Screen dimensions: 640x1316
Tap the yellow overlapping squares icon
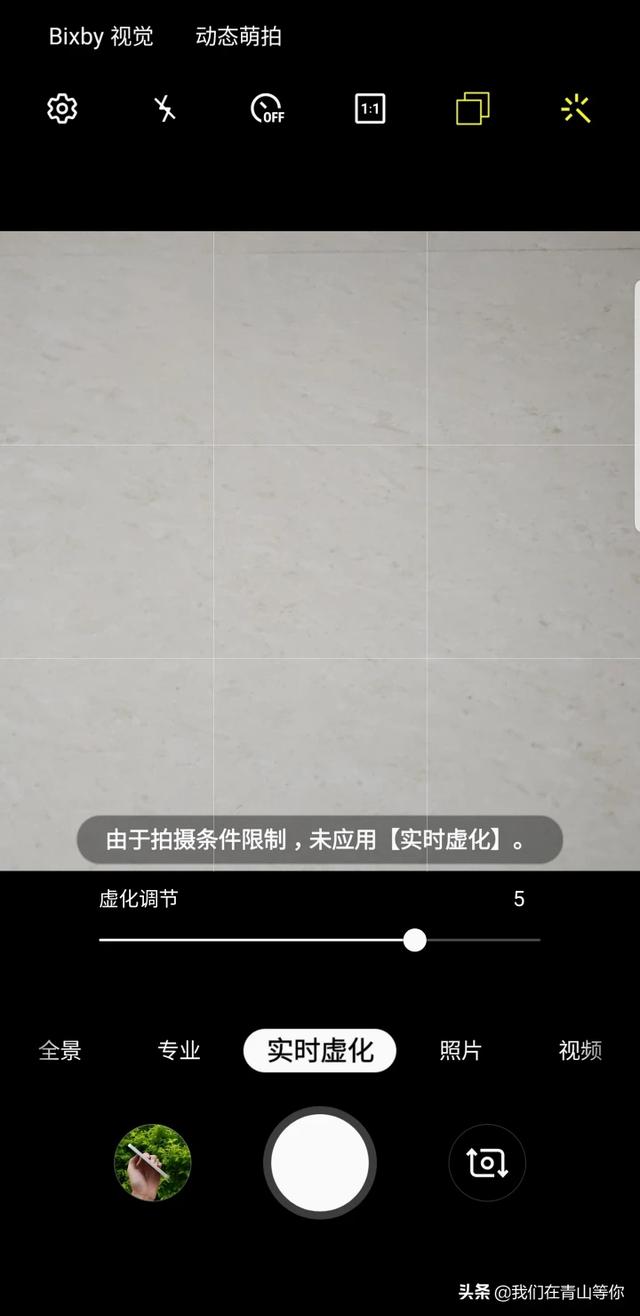pos(472,108)
